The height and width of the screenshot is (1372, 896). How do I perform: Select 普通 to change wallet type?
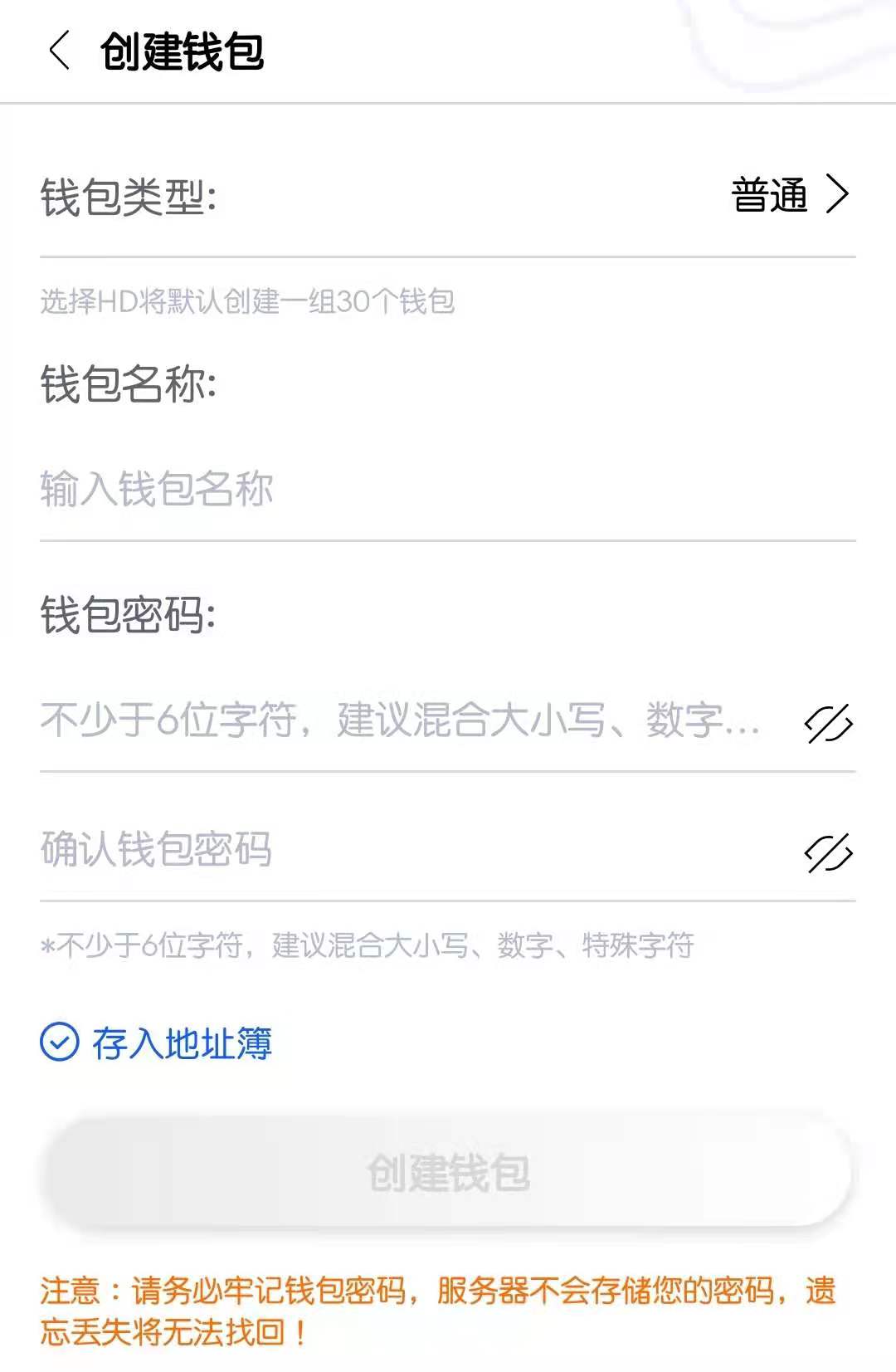767,194
